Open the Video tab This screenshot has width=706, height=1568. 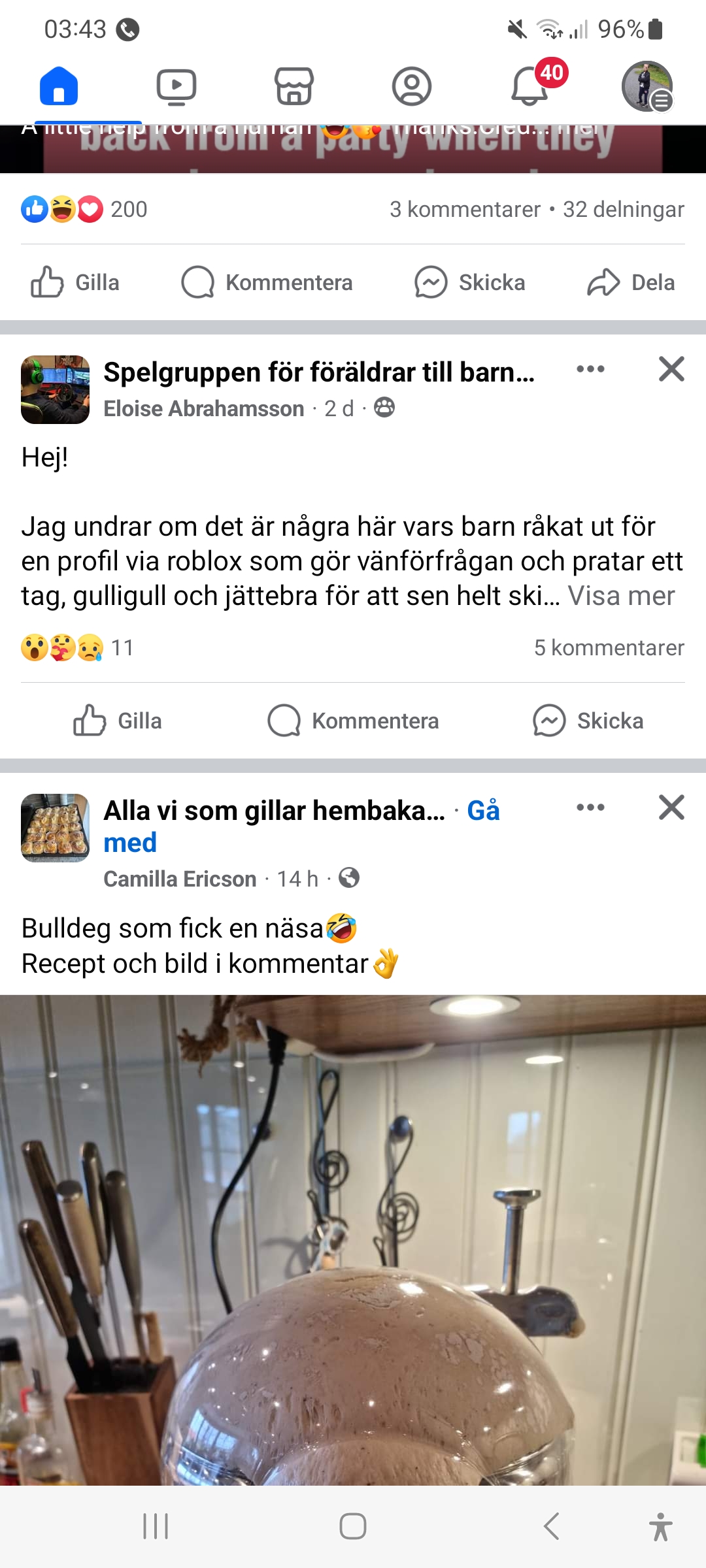point(176,86)
